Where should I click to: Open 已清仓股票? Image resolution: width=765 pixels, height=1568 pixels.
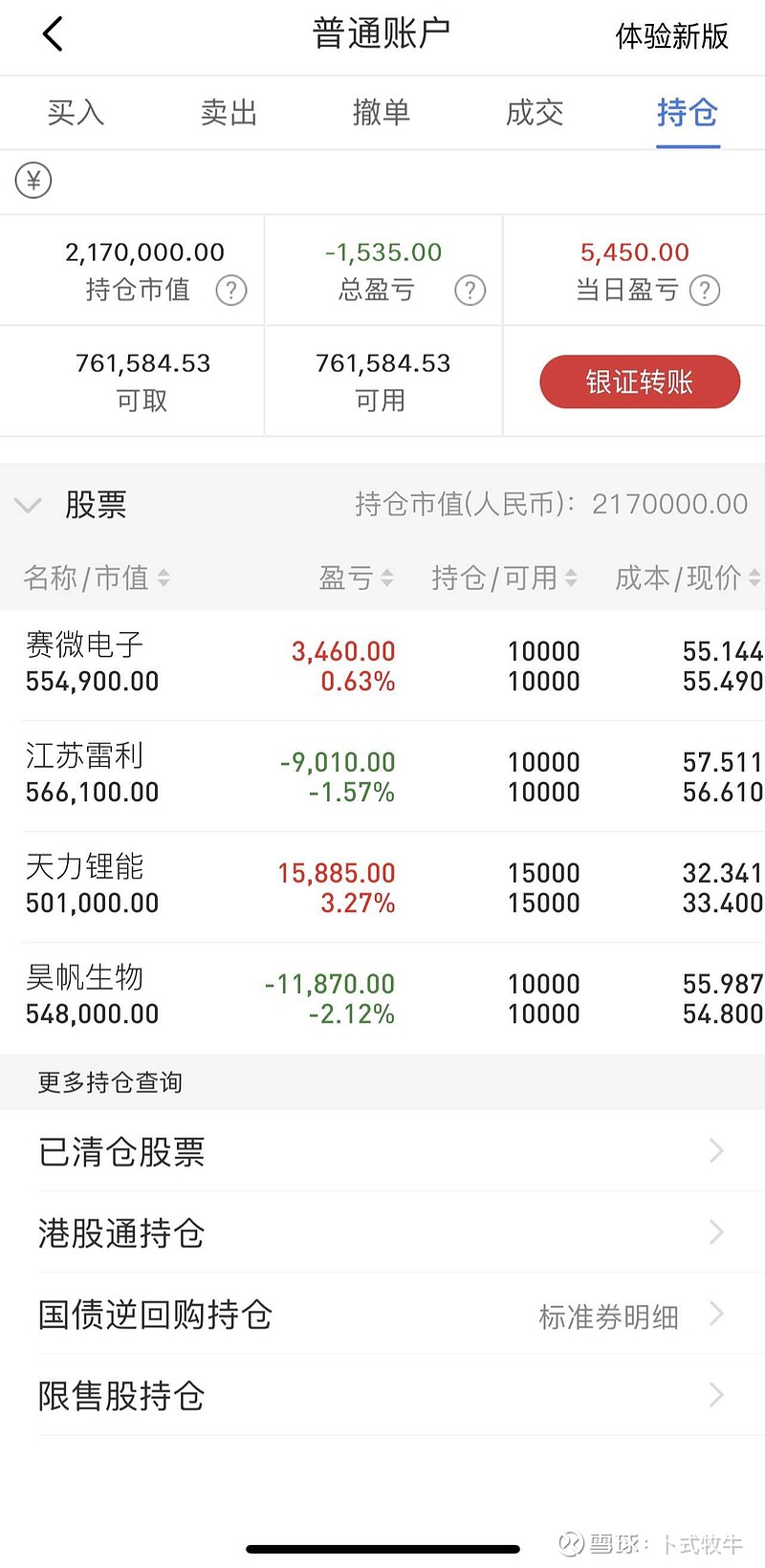(382, 1151)
